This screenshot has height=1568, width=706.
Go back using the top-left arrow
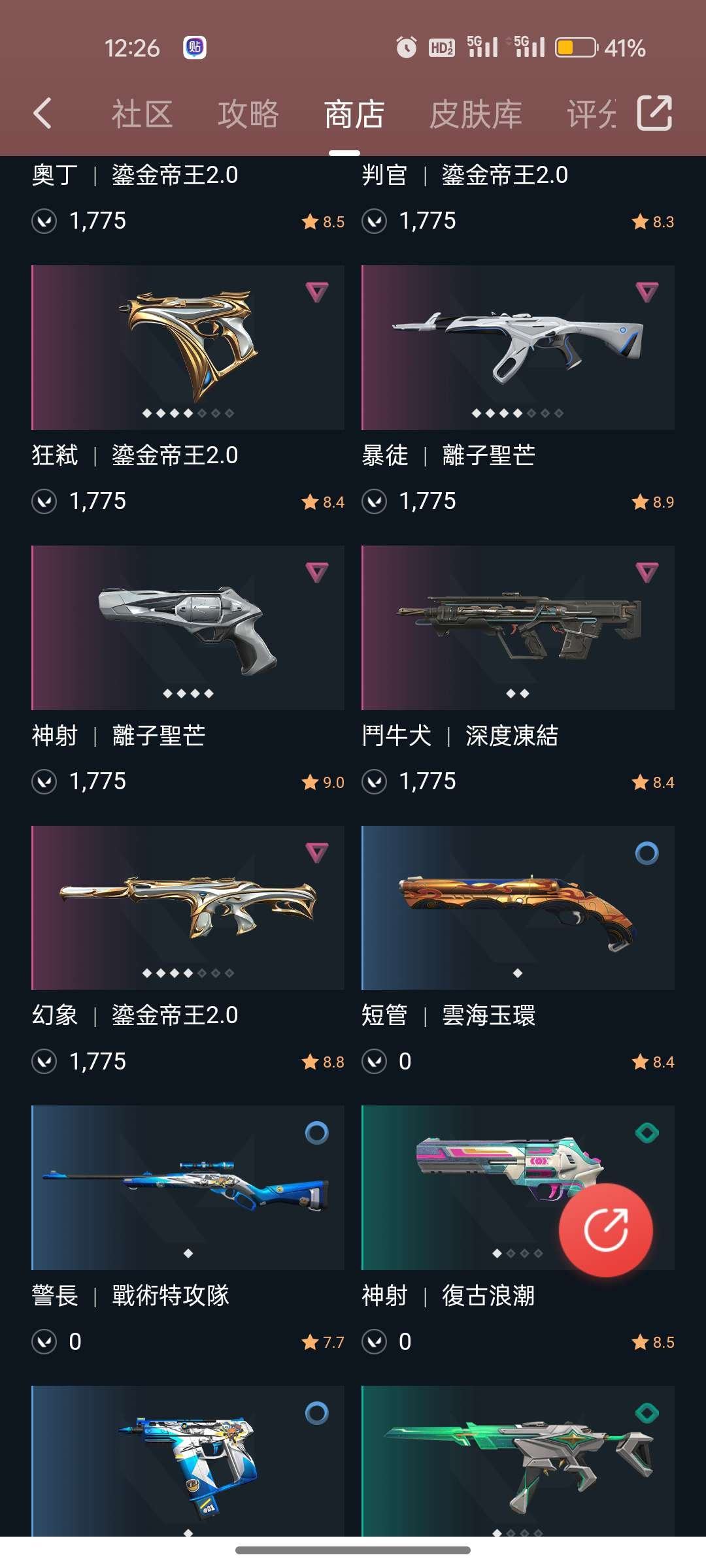click(x=43, y=114)
